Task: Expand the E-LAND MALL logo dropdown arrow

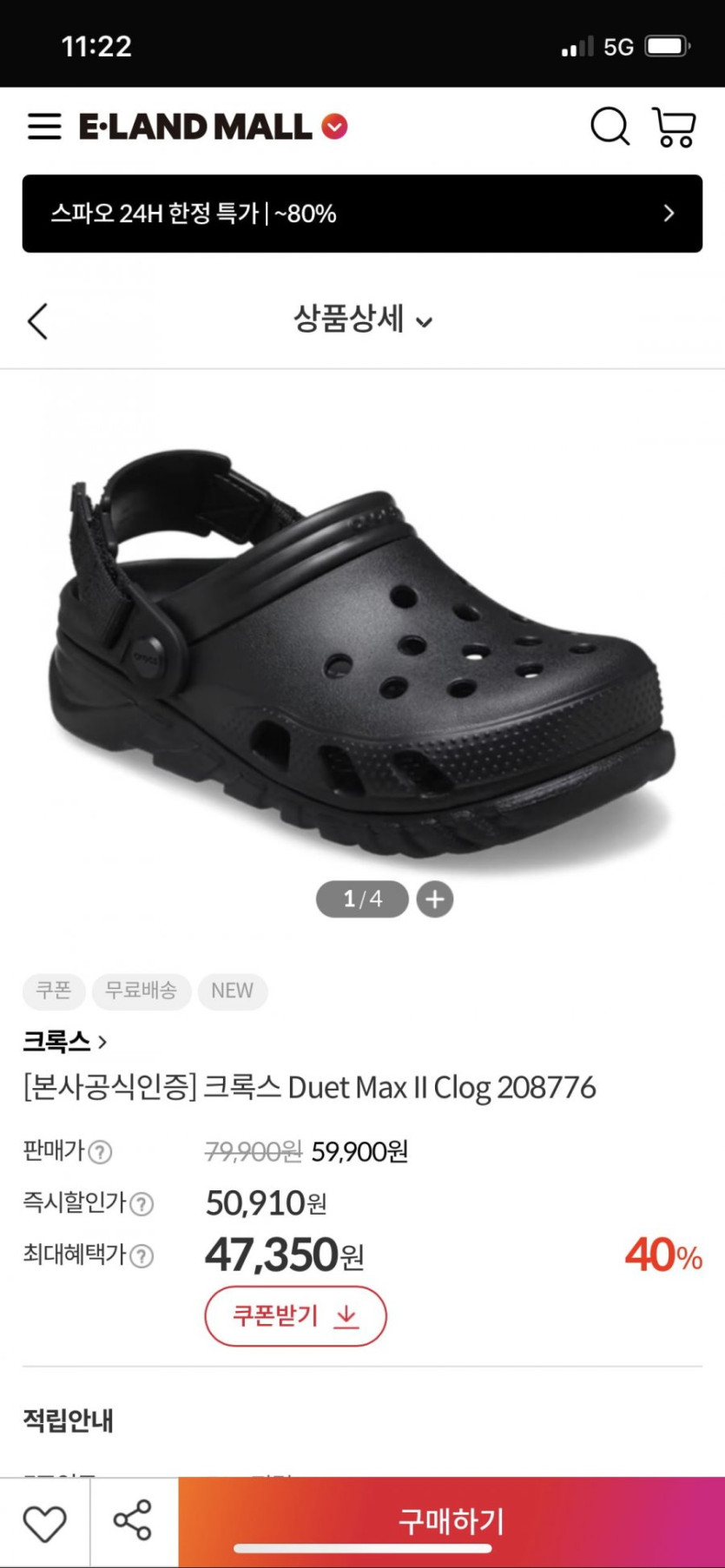Action: [x=333, y=125]
